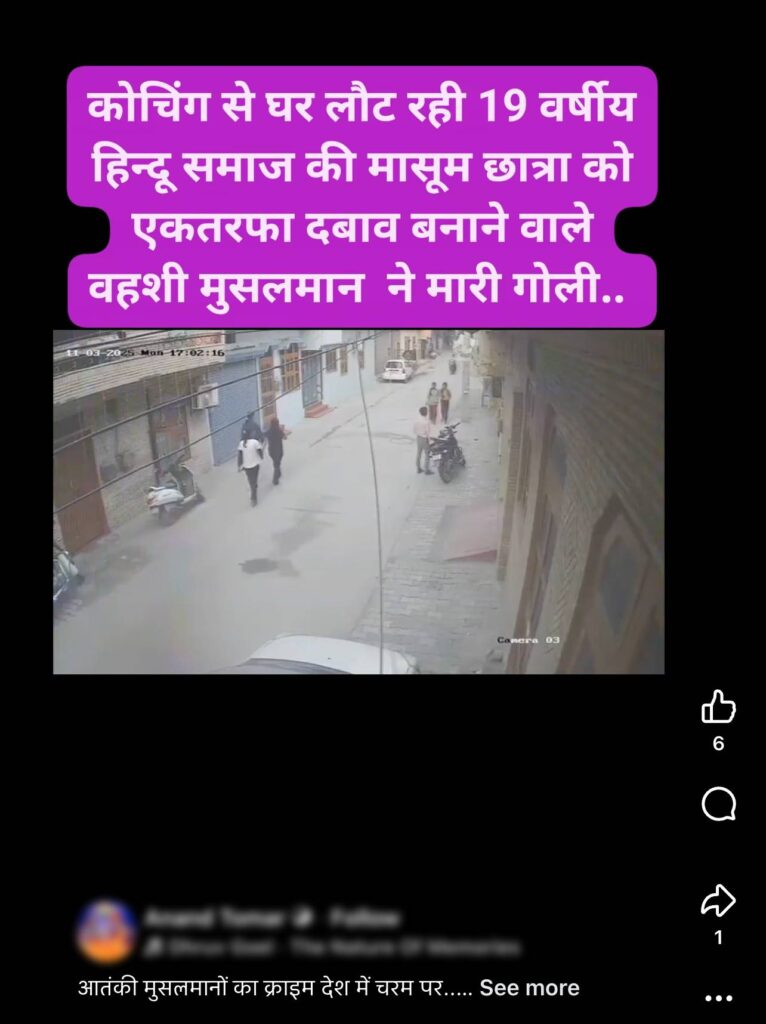
Task: Like this reel with thumbs up
Action: pyautogui.click(x=718, y=707)
